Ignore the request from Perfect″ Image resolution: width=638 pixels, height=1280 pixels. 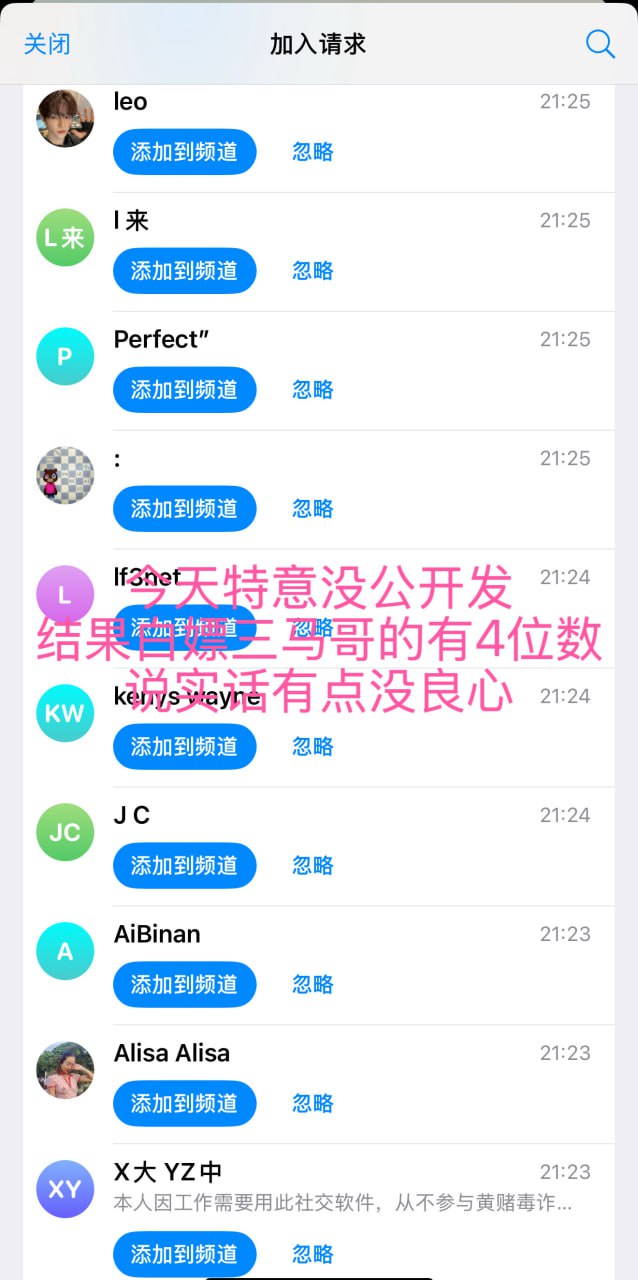tap(312, 390)
